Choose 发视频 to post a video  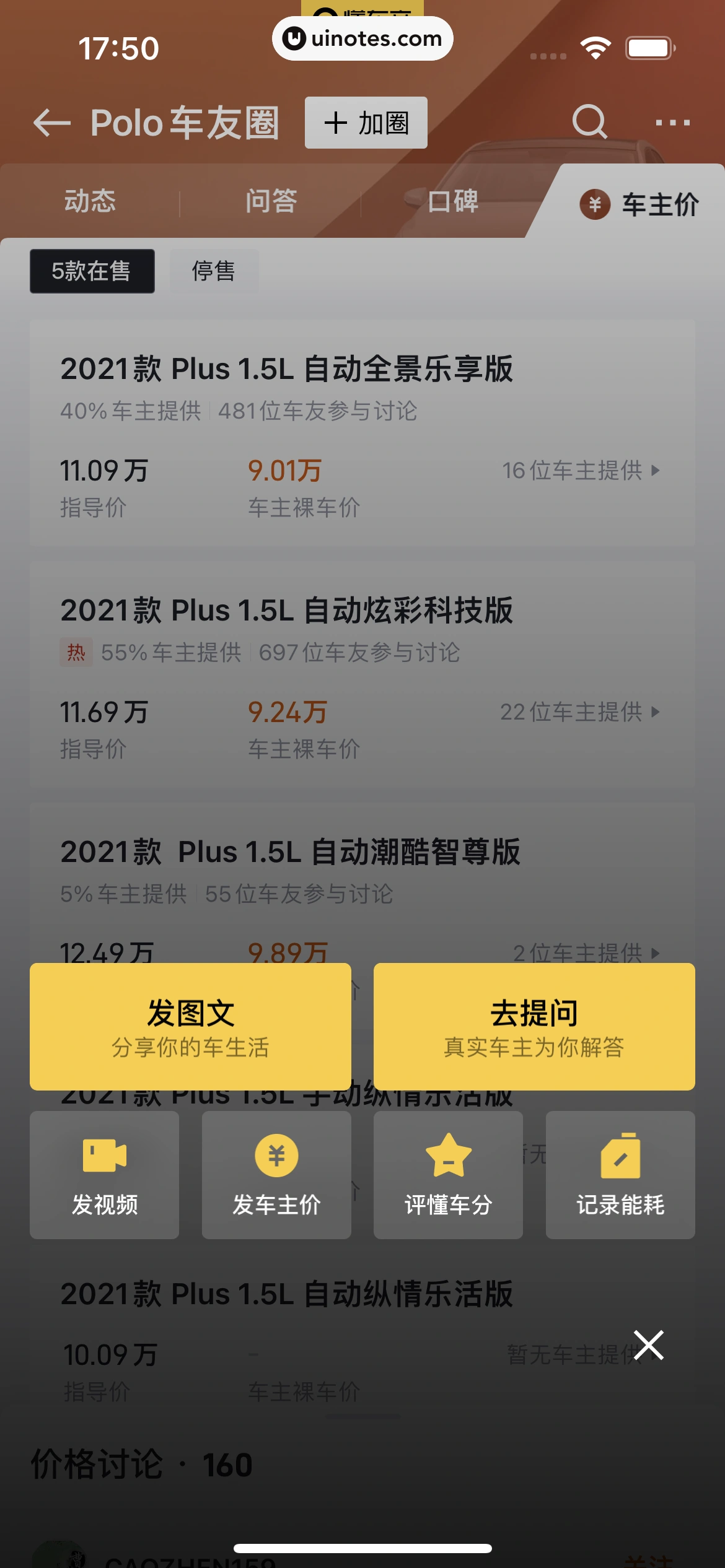104,1174
